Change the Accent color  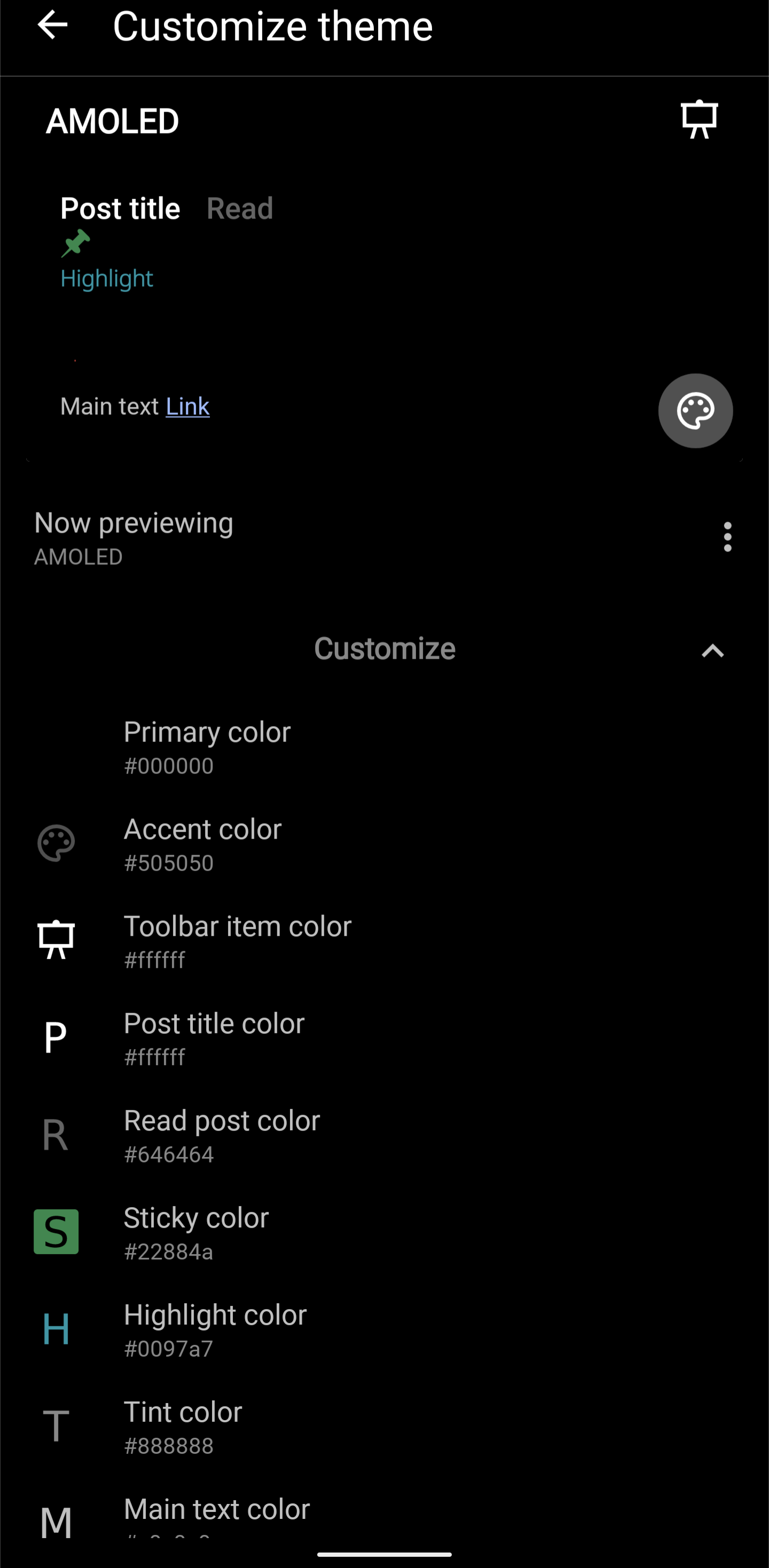click(x=384, y=844)
